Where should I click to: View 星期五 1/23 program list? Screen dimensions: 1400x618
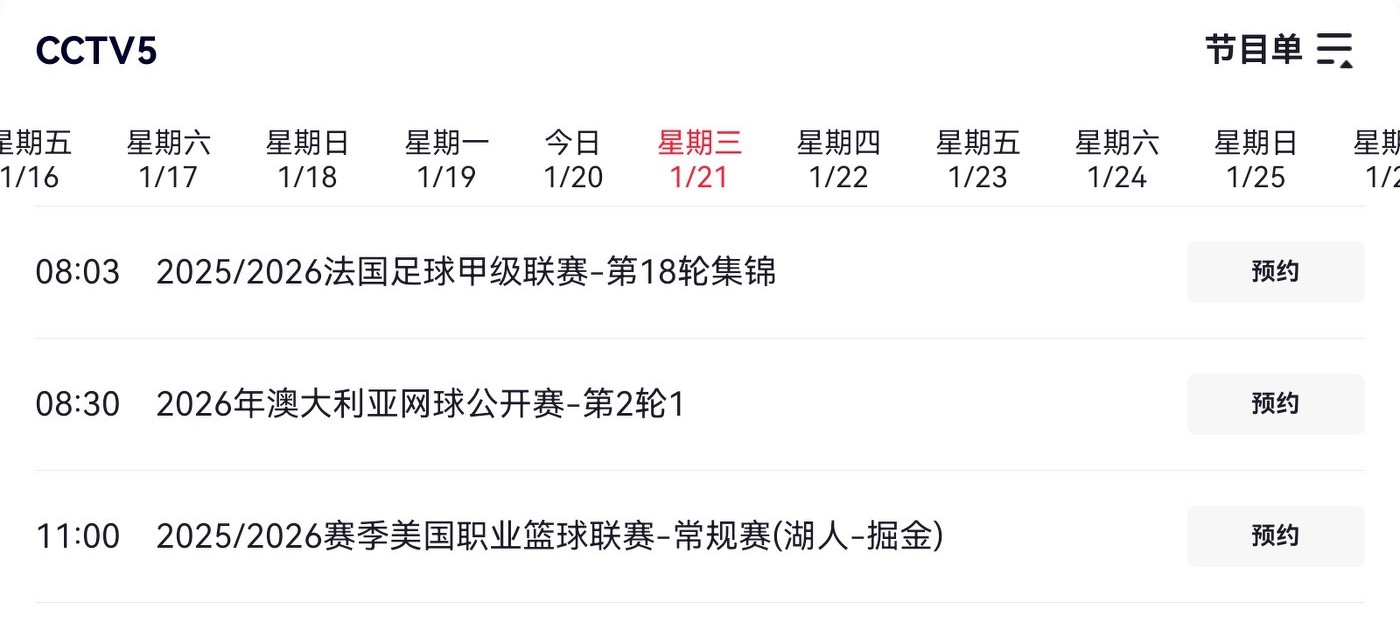click(977, 160)
